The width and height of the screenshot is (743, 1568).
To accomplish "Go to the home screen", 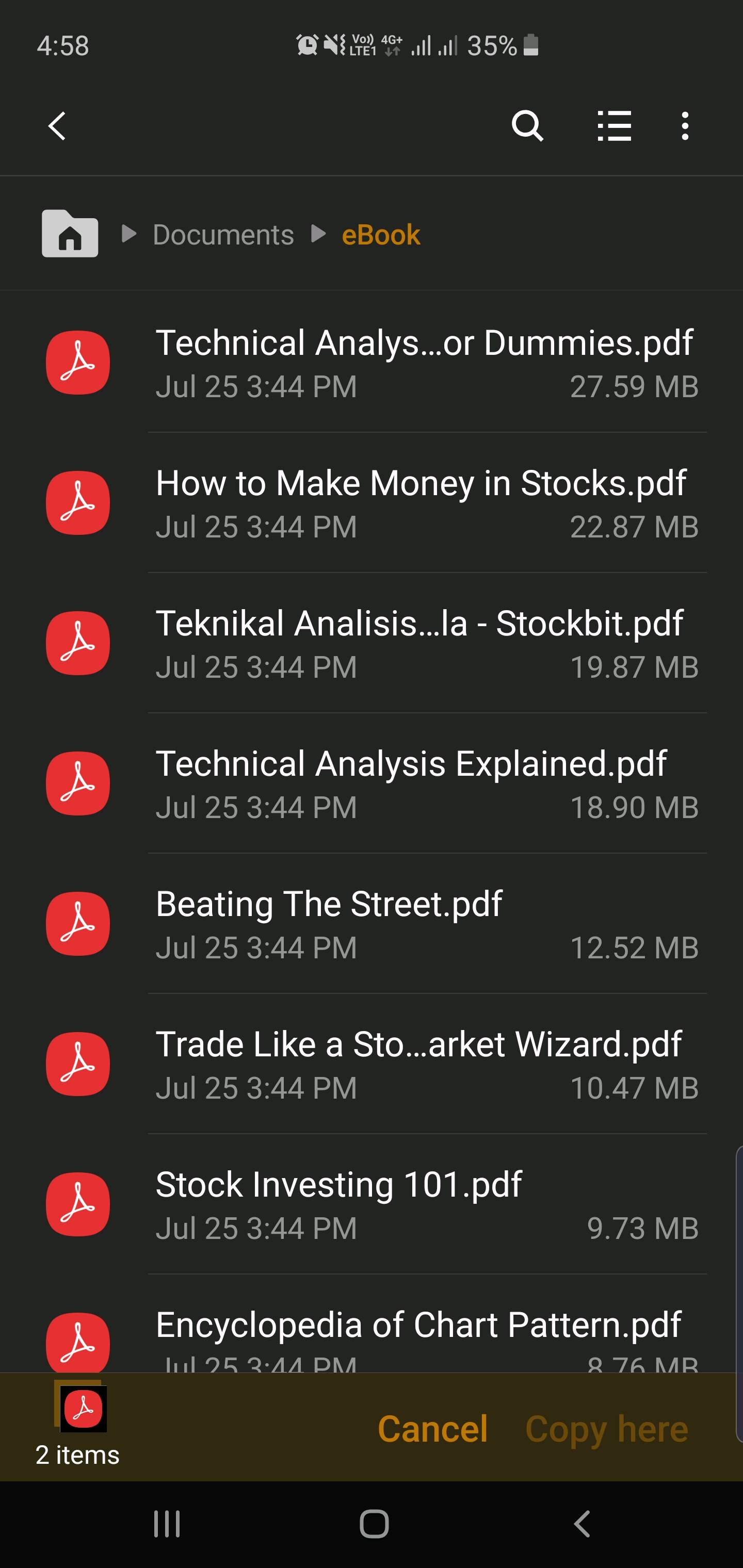I will (374, 1524).
